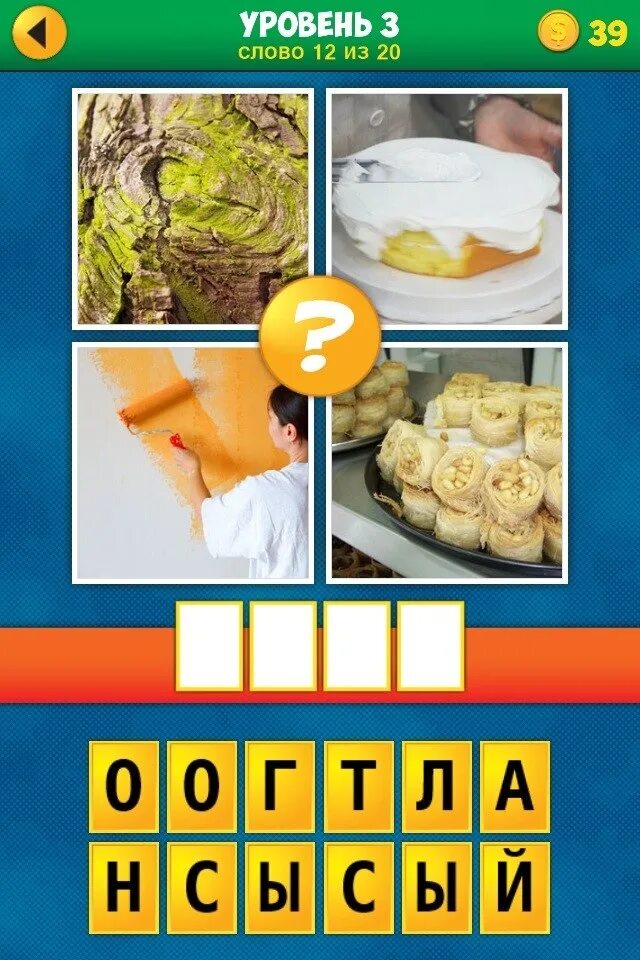Select the letter tile Г
Screen dimensions: 640x960
click(x=280, y=787)
